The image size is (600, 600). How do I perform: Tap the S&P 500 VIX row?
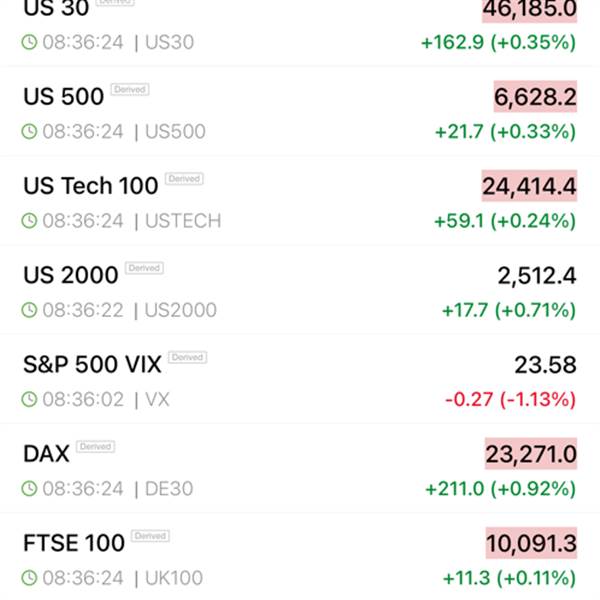(x=300, y=380)
